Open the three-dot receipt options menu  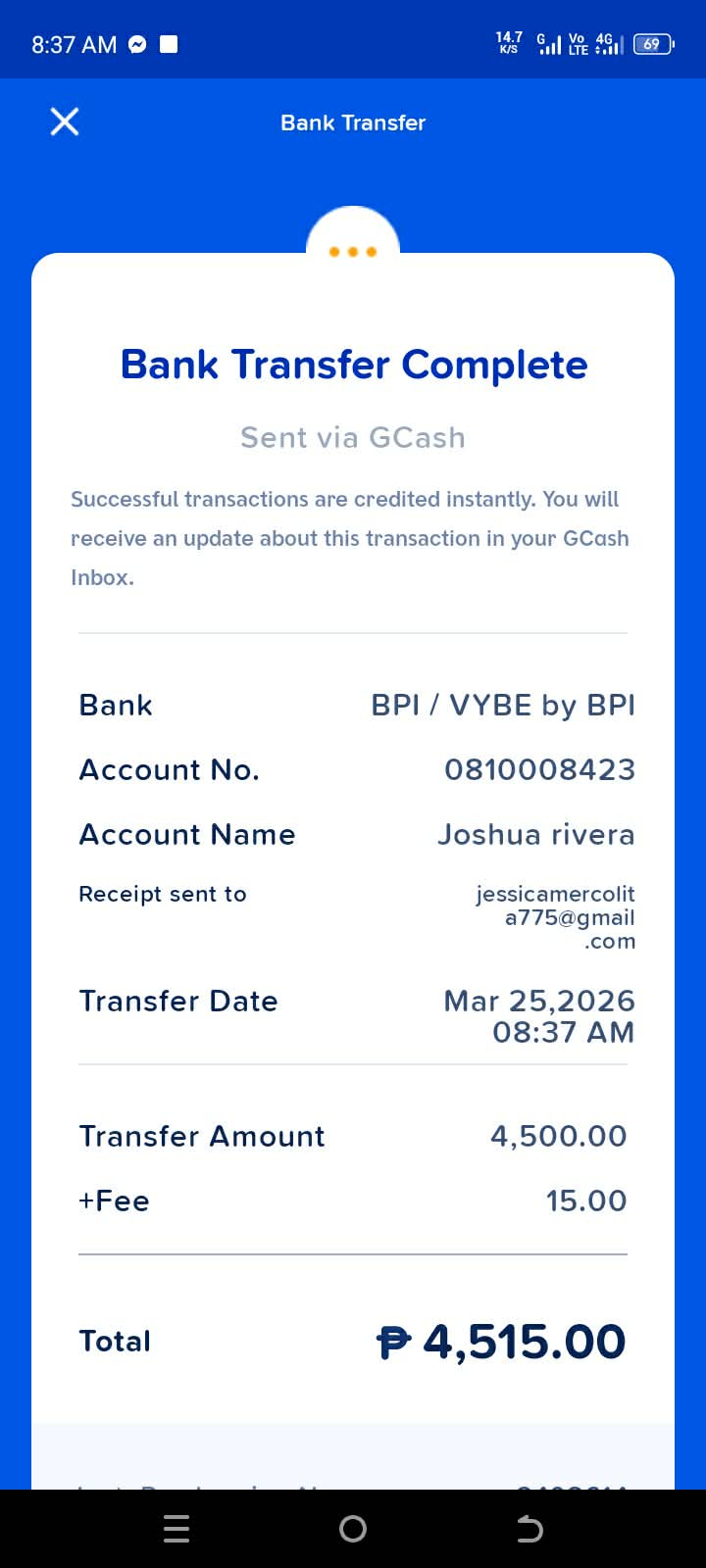[352, 251]
